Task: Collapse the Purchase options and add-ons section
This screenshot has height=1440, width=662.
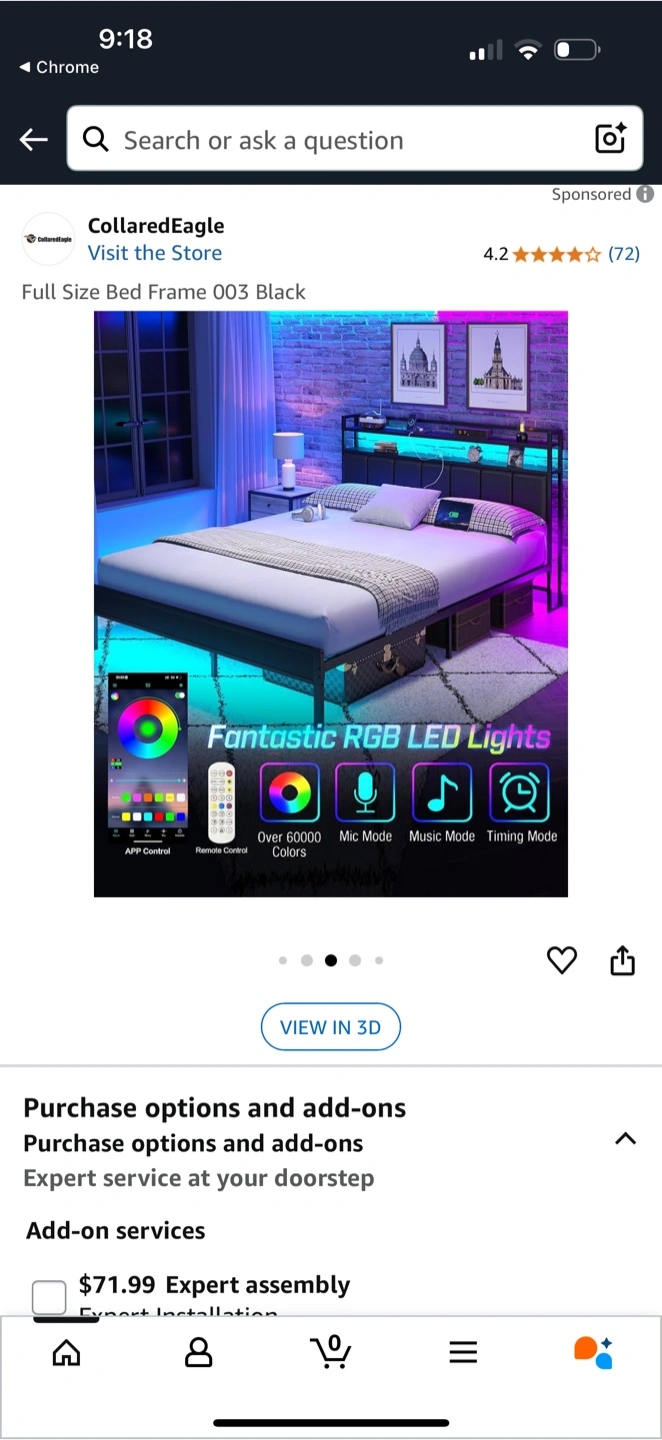Action: point(625,1139)
